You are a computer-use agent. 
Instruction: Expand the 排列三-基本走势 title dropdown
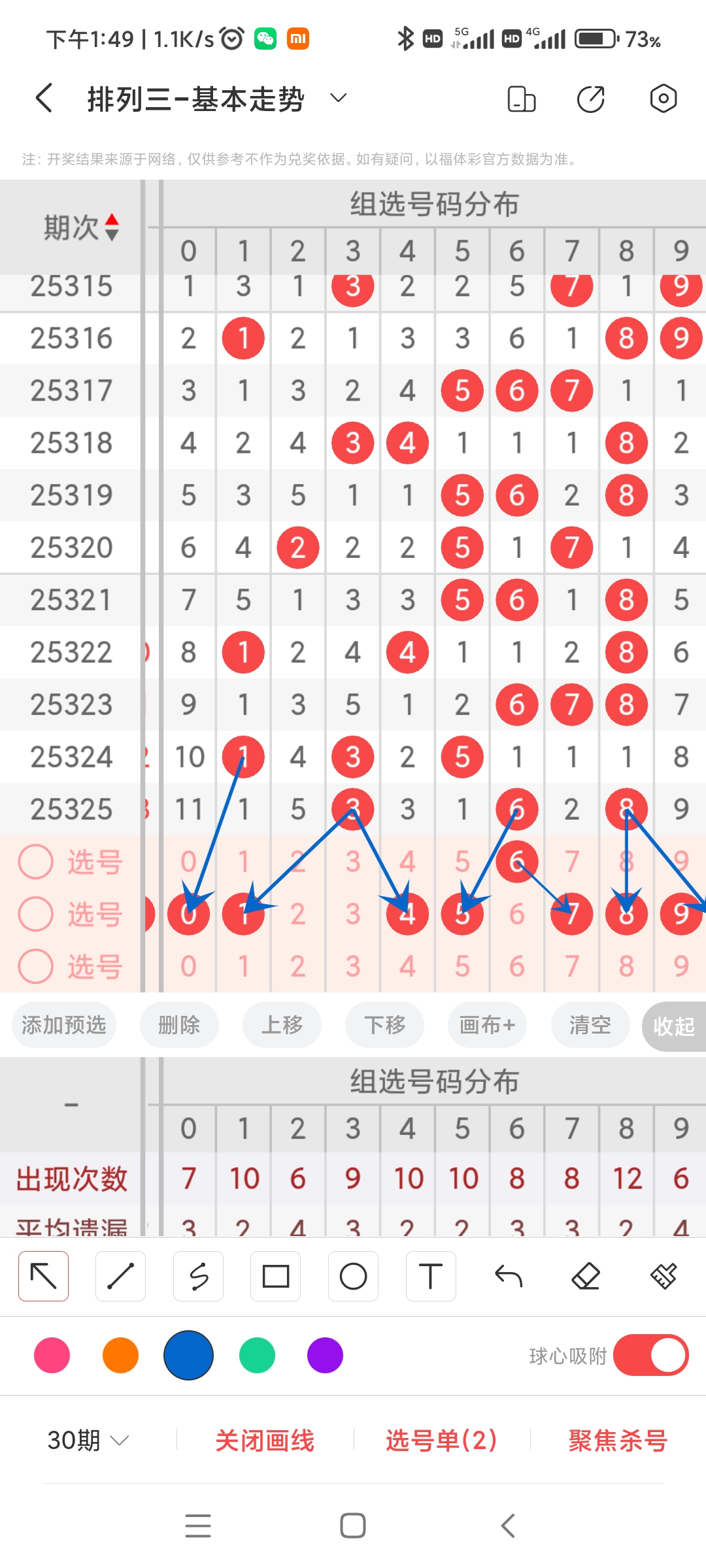coord(338,98)
